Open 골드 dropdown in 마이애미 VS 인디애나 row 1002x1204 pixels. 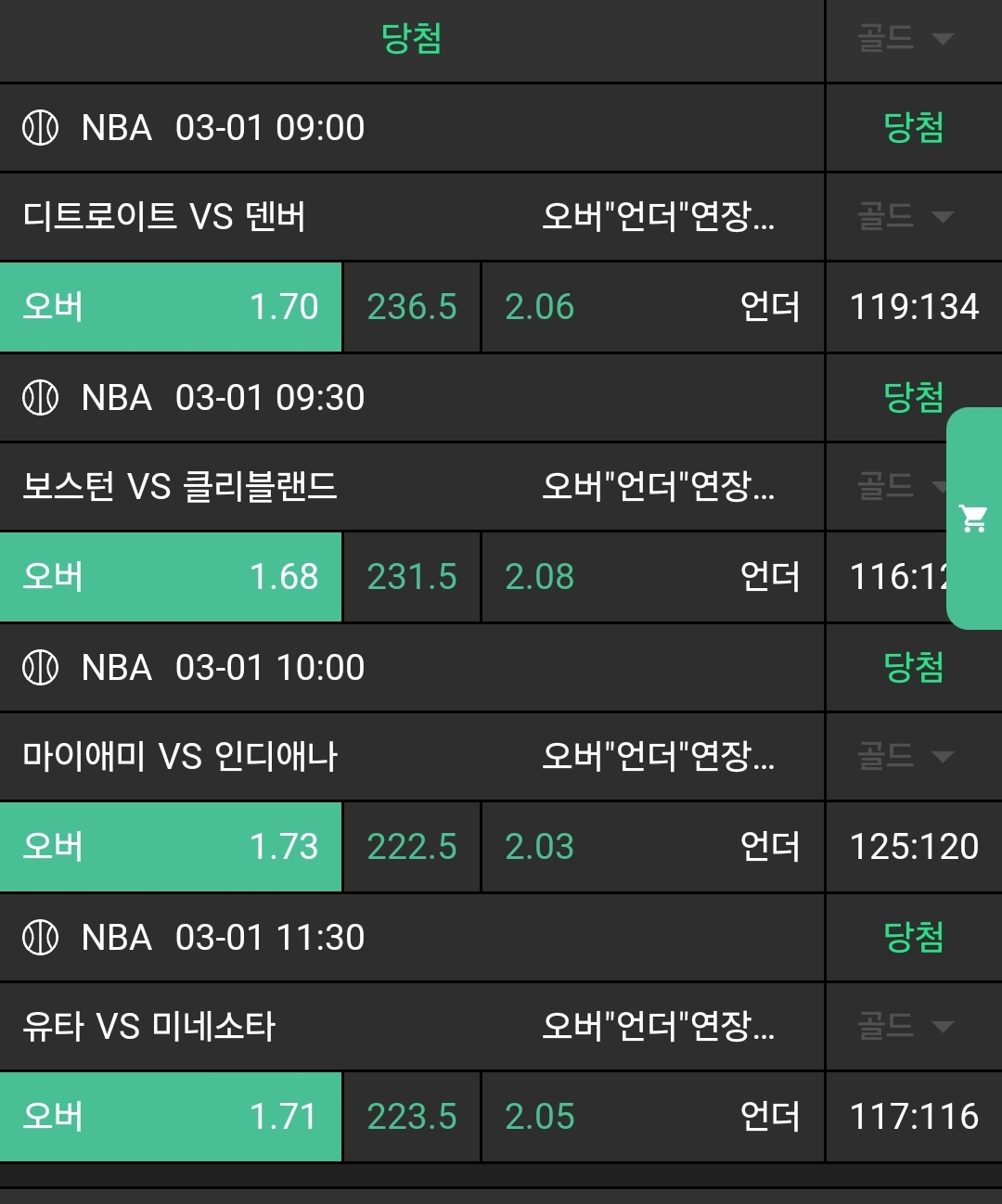coord(905,757)
